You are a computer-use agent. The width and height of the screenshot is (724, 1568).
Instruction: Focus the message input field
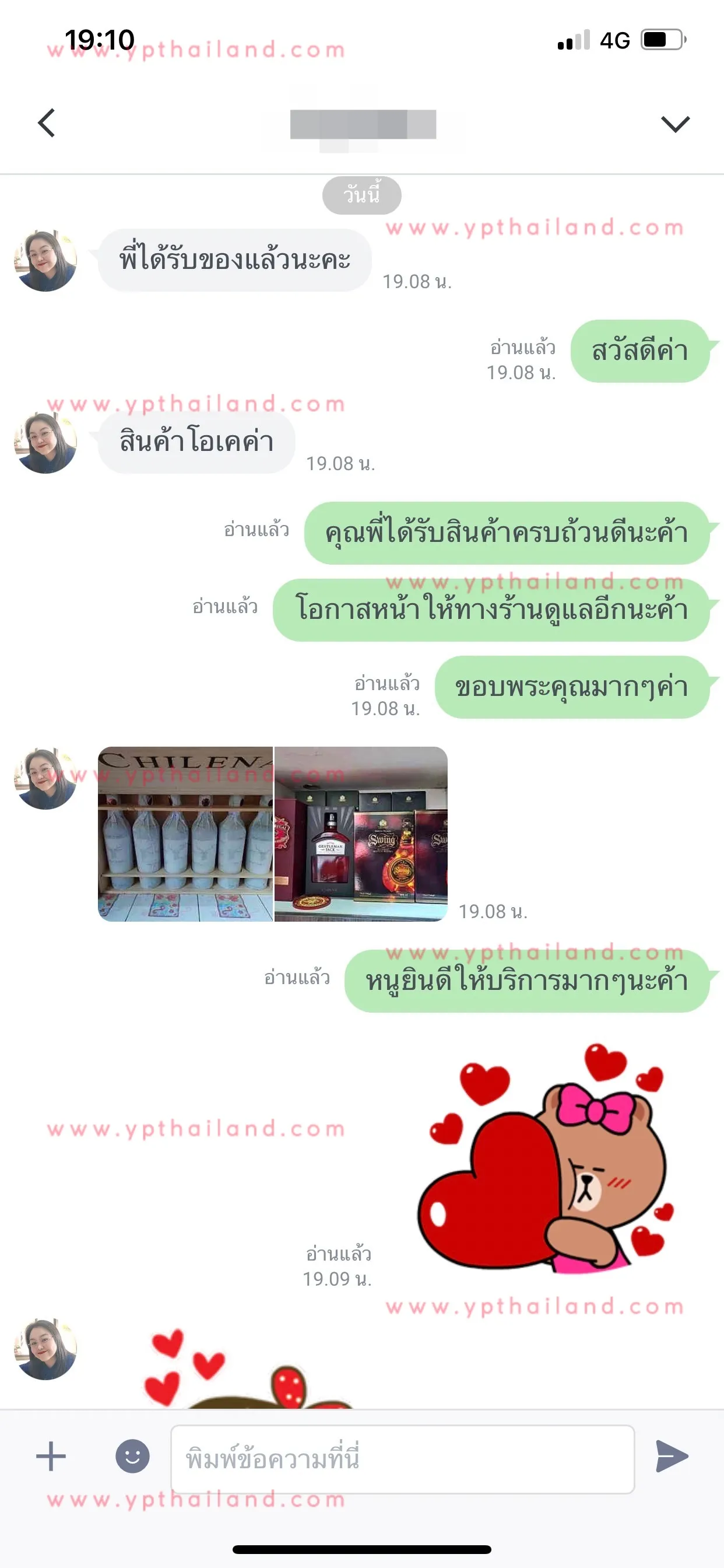[x=403, y=1459]
